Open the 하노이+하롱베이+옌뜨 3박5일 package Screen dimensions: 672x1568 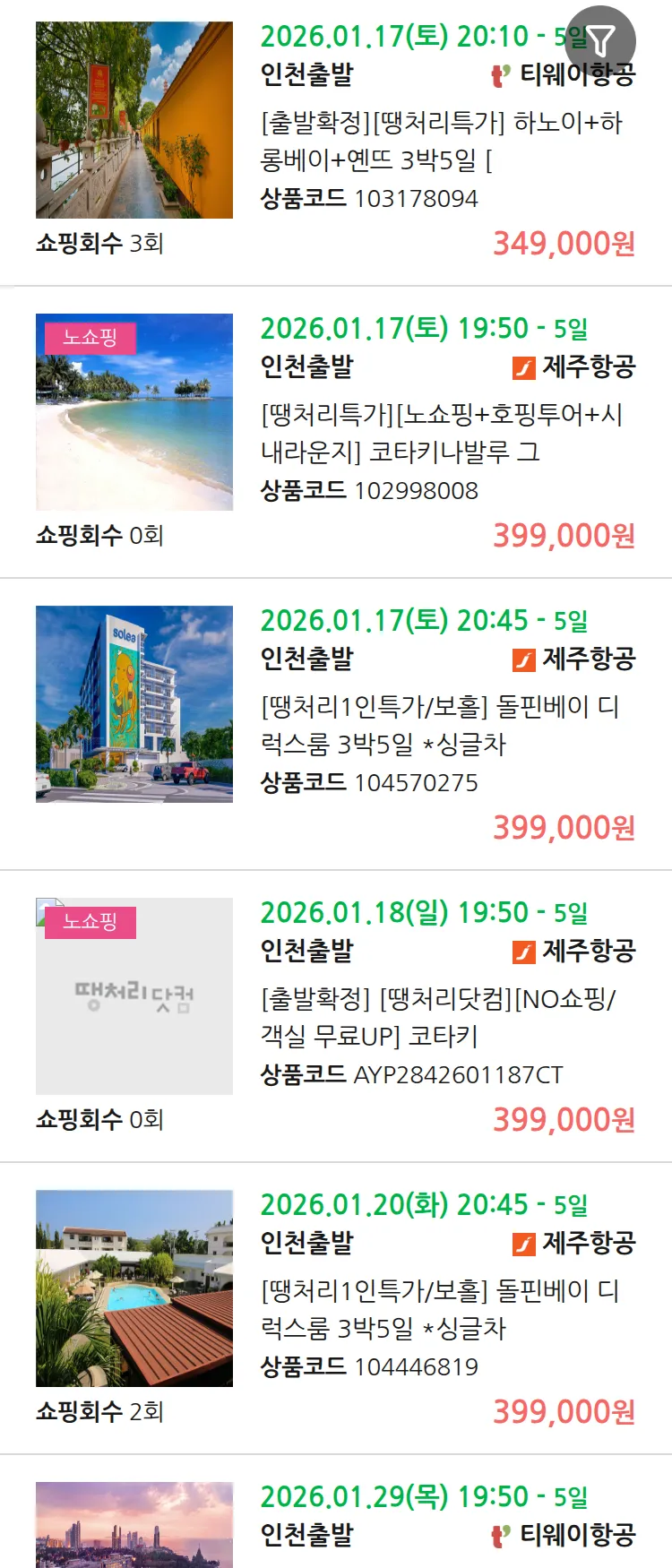pos(441,141)
